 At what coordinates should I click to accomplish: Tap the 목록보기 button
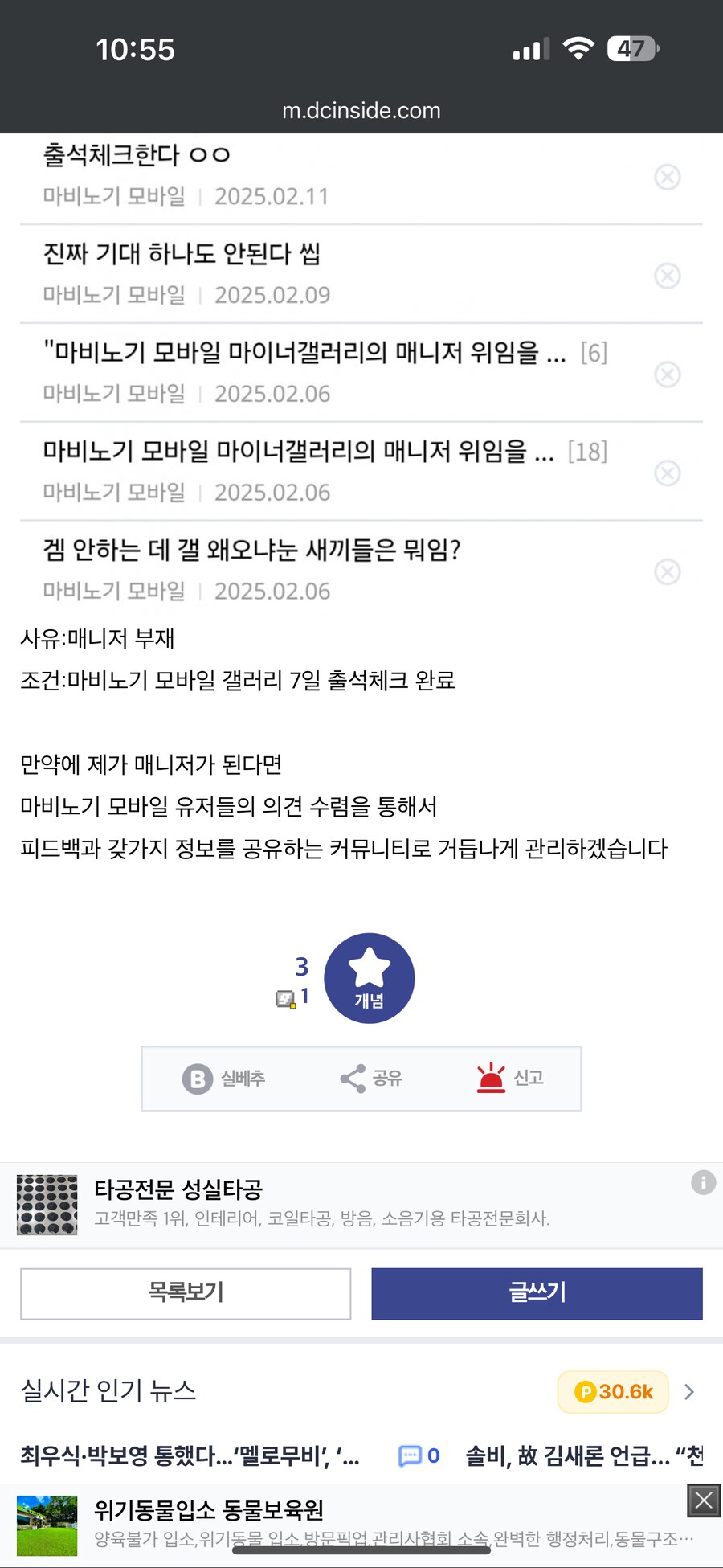[186, 1293]
